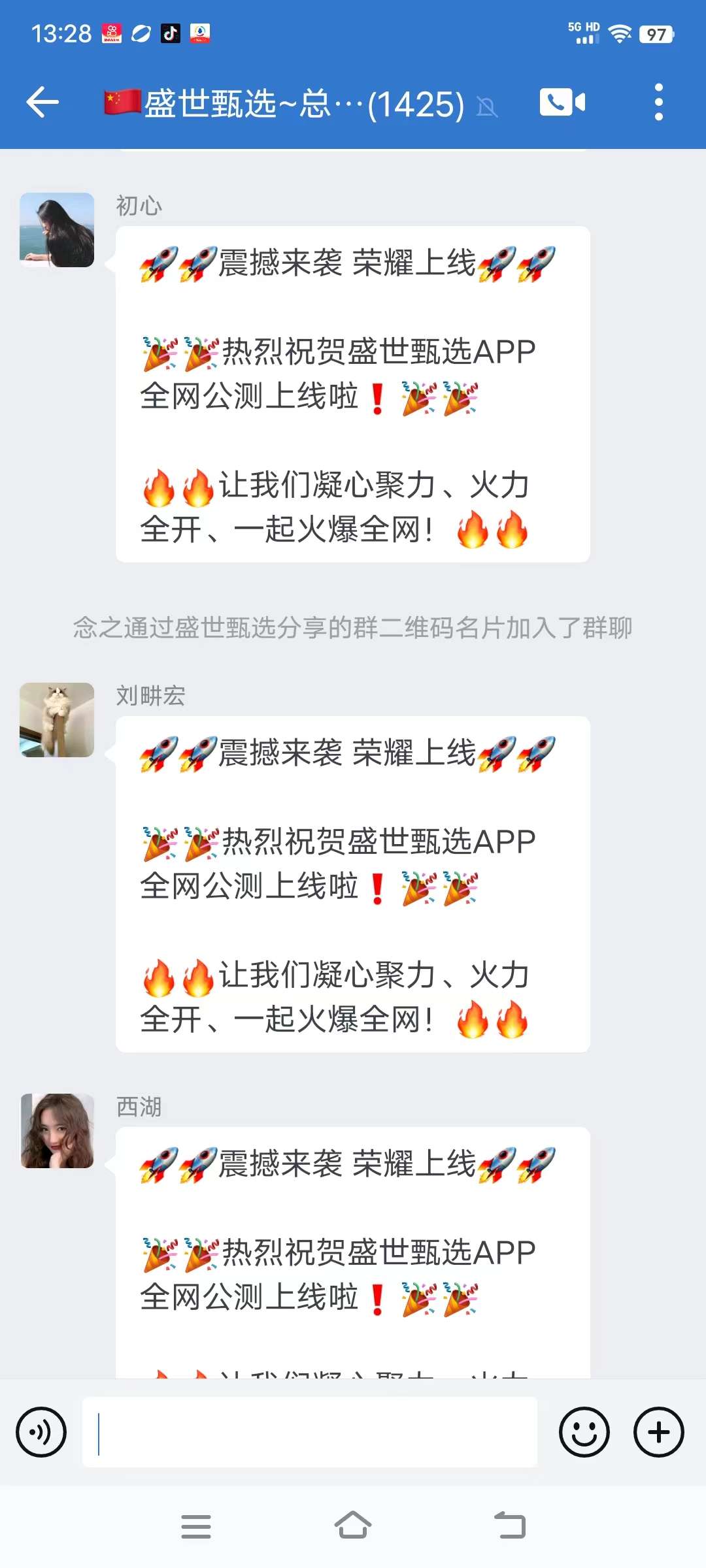This screenshot has height=1568, width=706.
Task: Go to the phone's home screen
Action: pos(353,1526)
